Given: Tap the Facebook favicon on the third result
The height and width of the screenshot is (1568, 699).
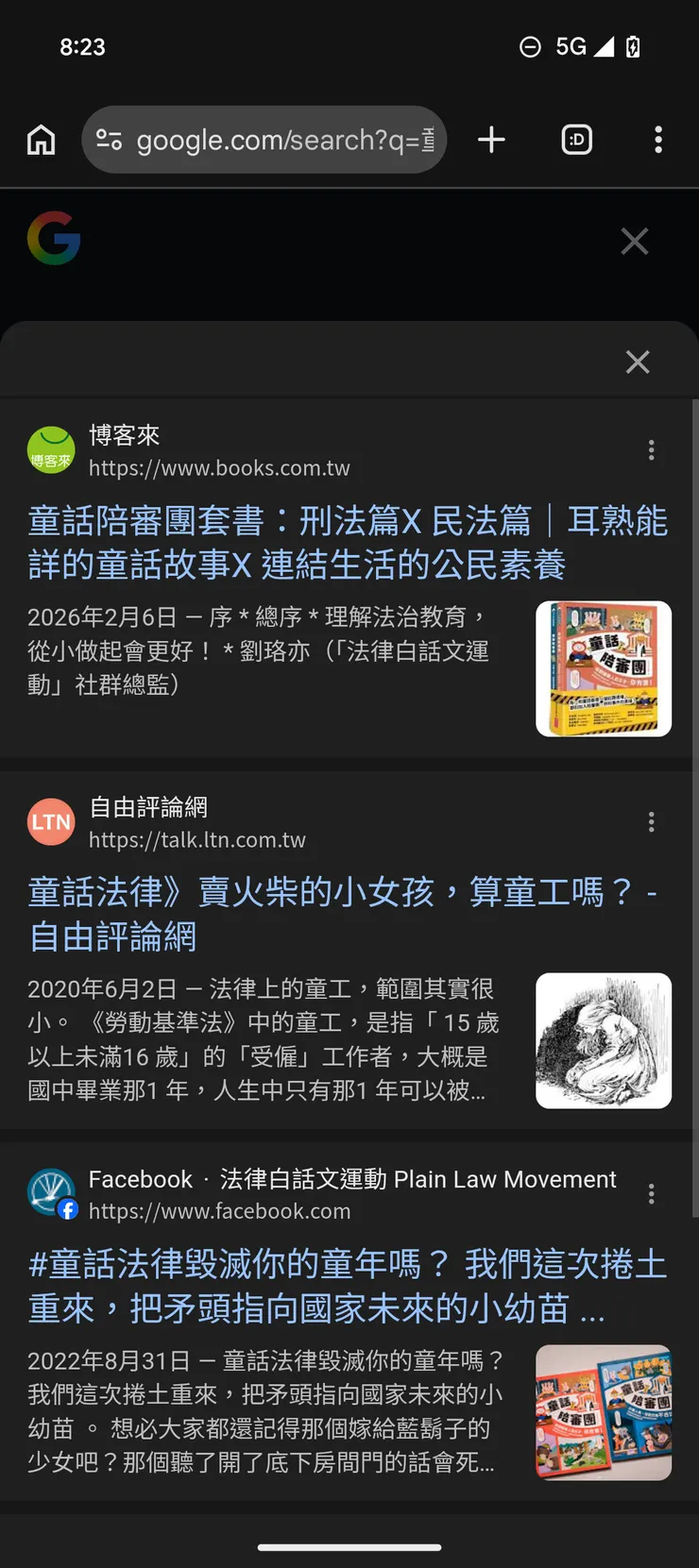Looking at the screenshot, I should (51, 1191).
